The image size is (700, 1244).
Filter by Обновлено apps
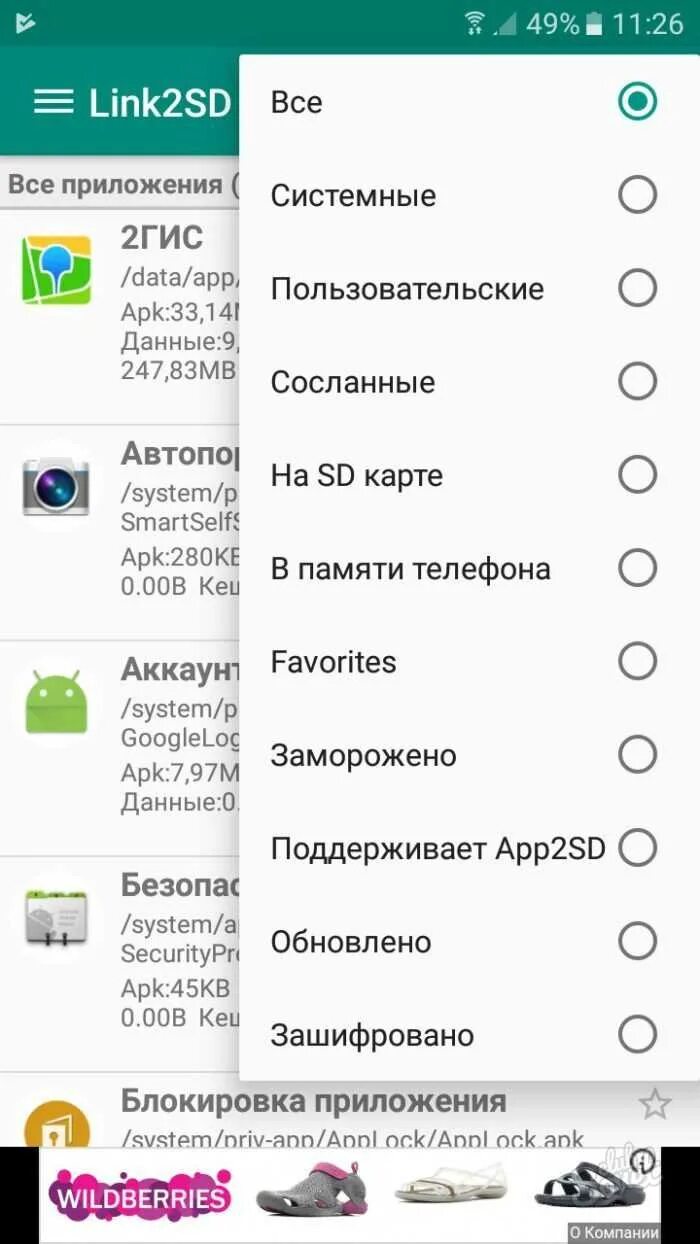coord(637,941)
